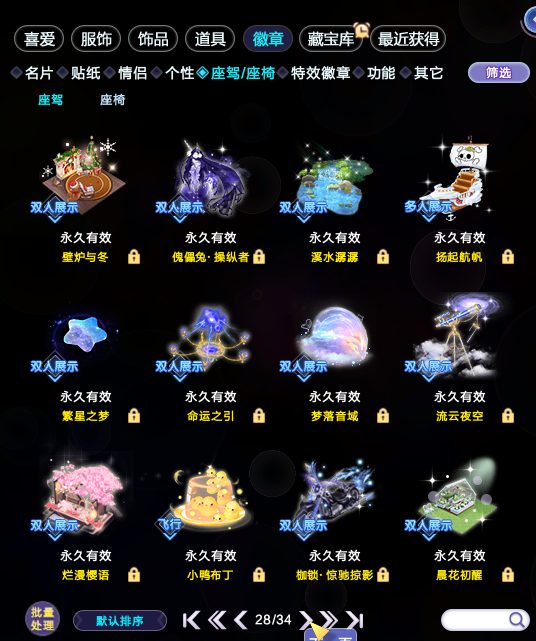Screen dimensions: 536x641
Task: Switch to the 座椅 sub-tab
Action: pos(112,100)
